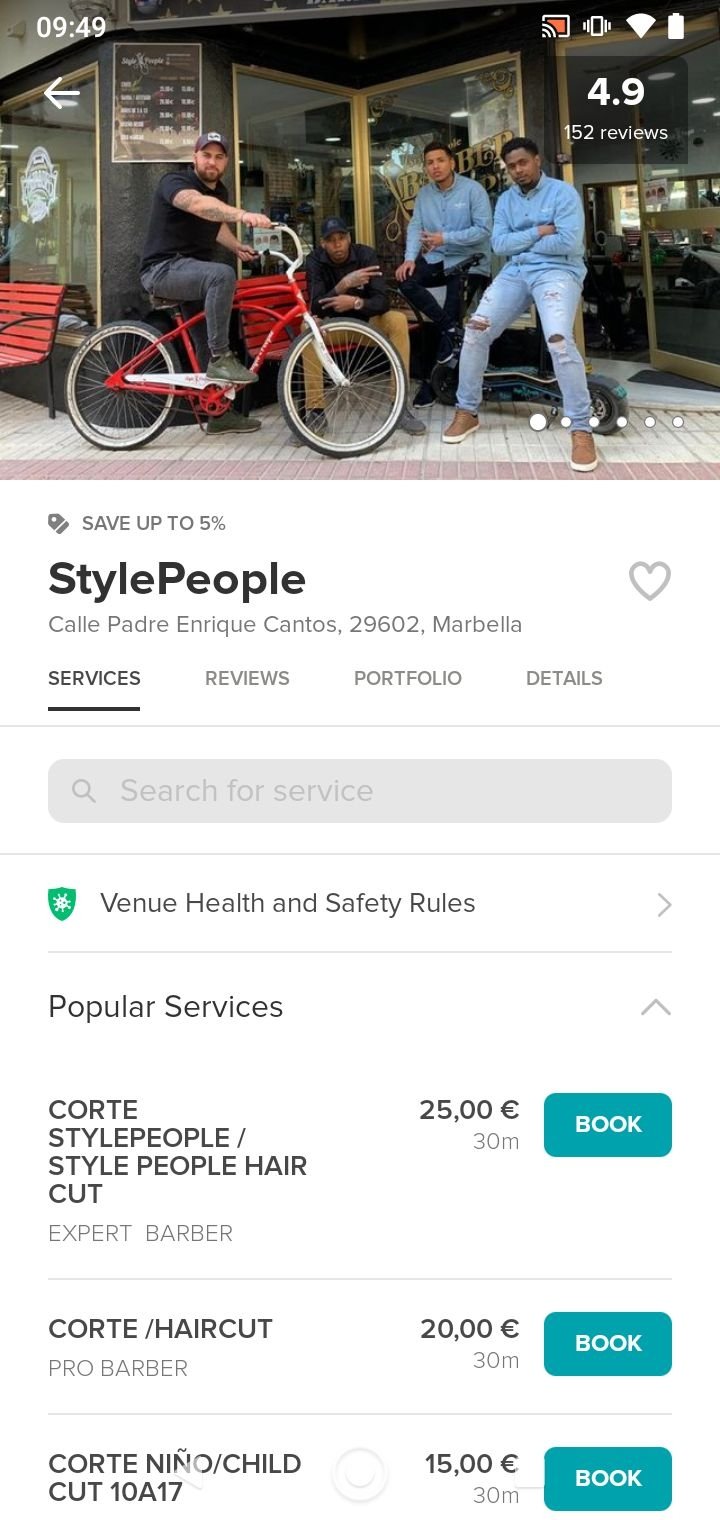
Task: Add StylePeople to favorites with heart icon
Action: [649, 581]
